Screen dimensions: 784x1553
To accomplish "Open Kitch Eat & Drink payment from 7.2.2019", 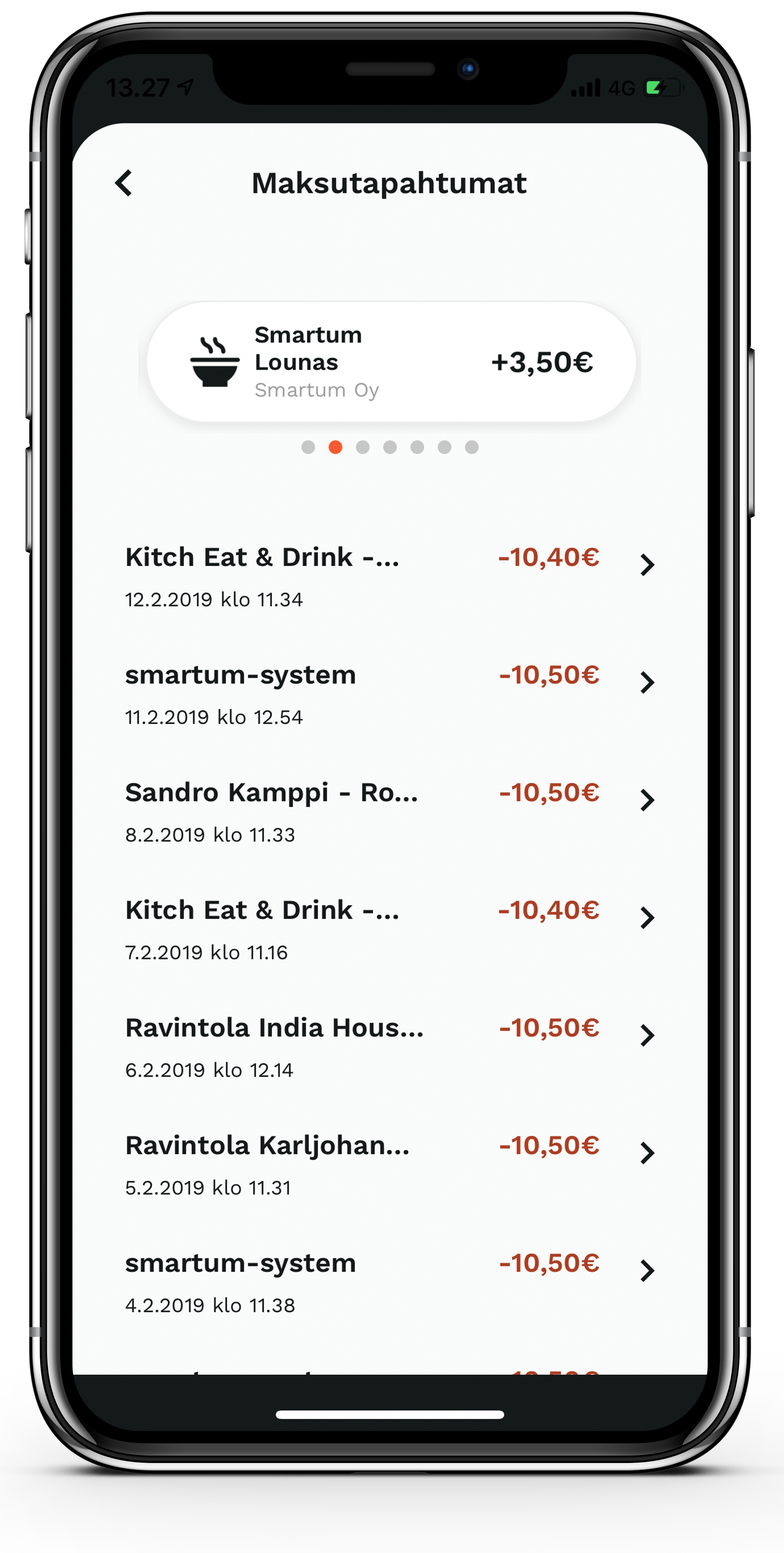I will pyautogui.click(x=389, y=929).
